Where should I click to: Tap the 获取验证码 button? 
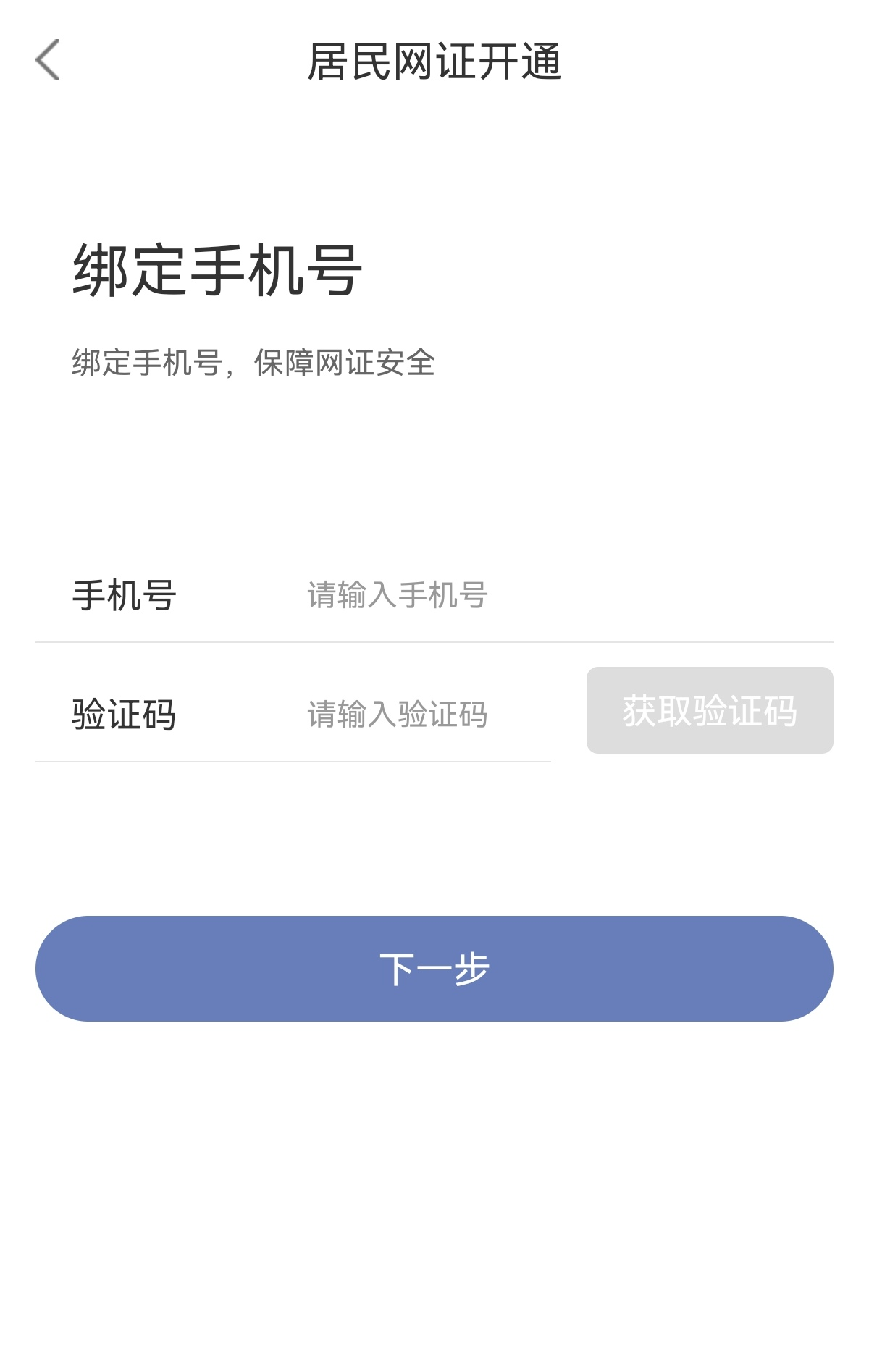pyautogui.click(x=709, y=710)
